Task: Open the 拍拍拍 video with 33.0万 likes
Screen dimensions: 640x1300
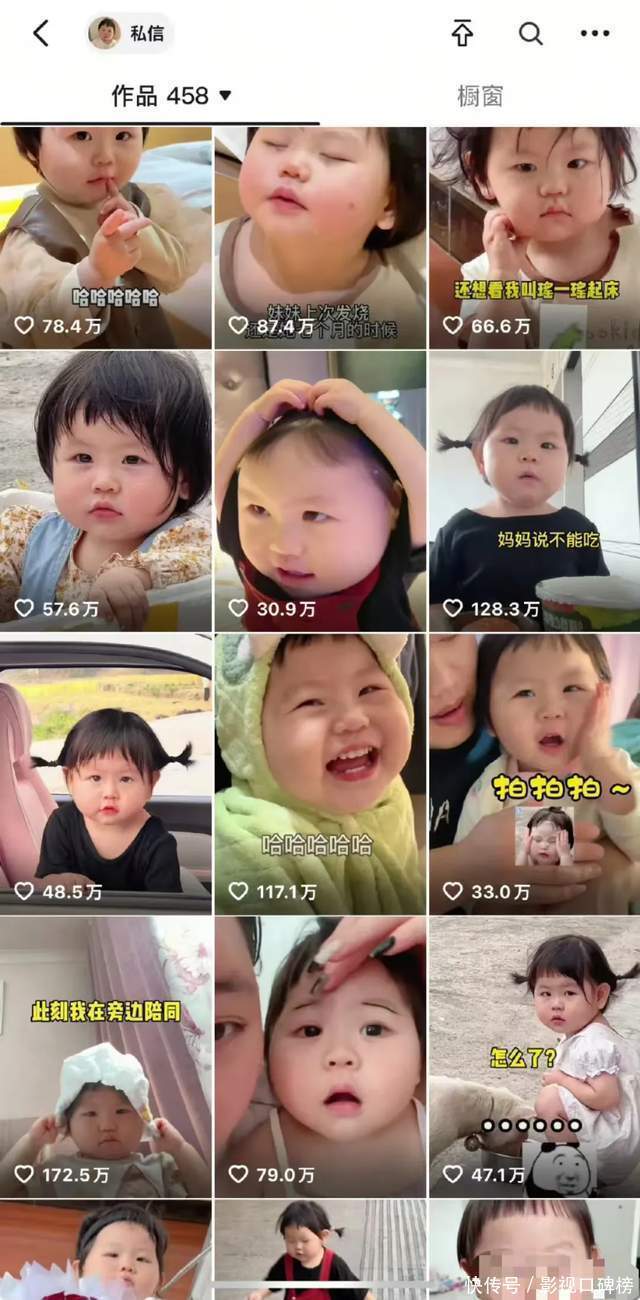Action: 534,772
